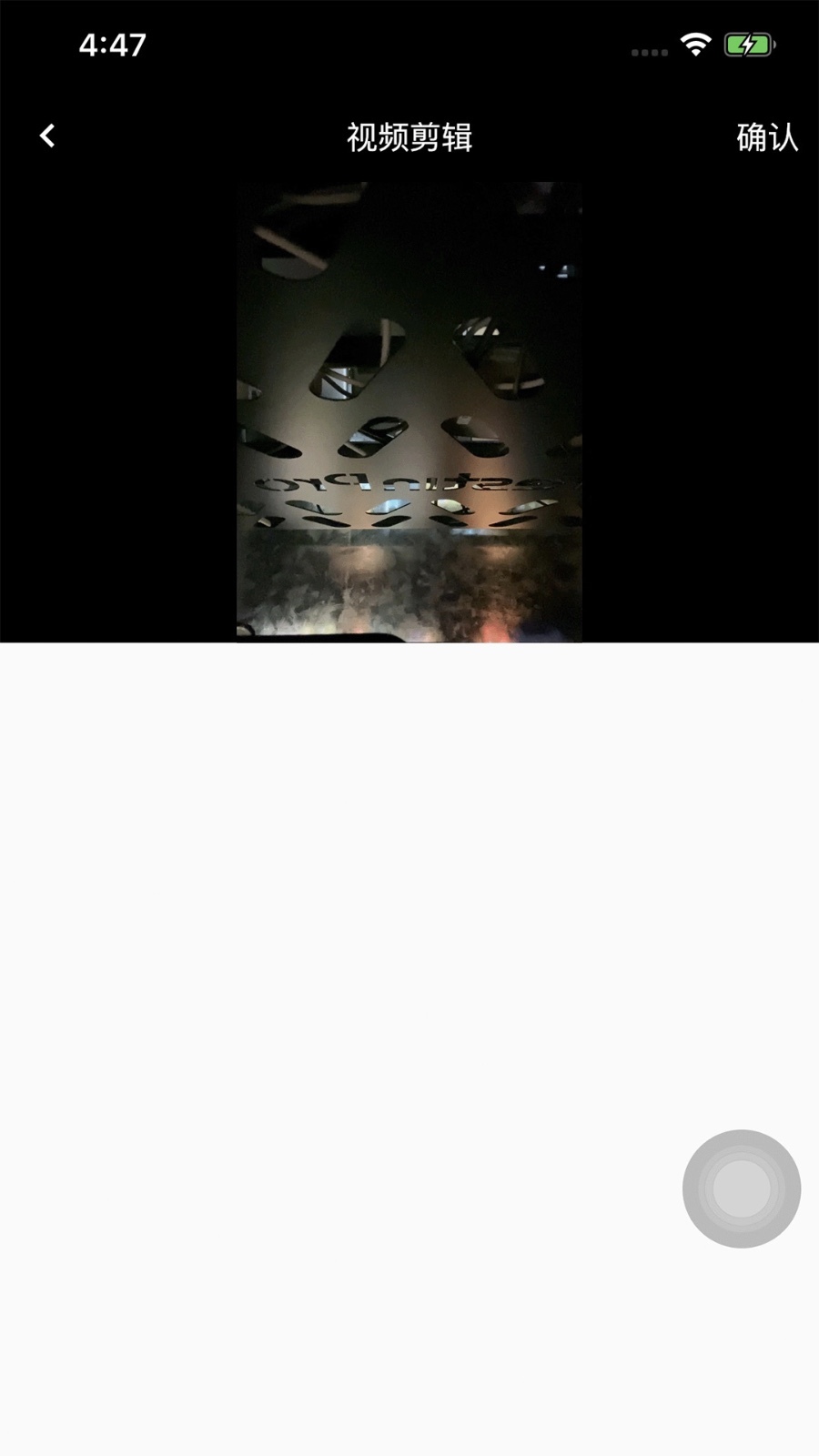Screen dimensions: 819x1456
Task: Tap the battery charging indicator
Action: click(x=750, y=42)
